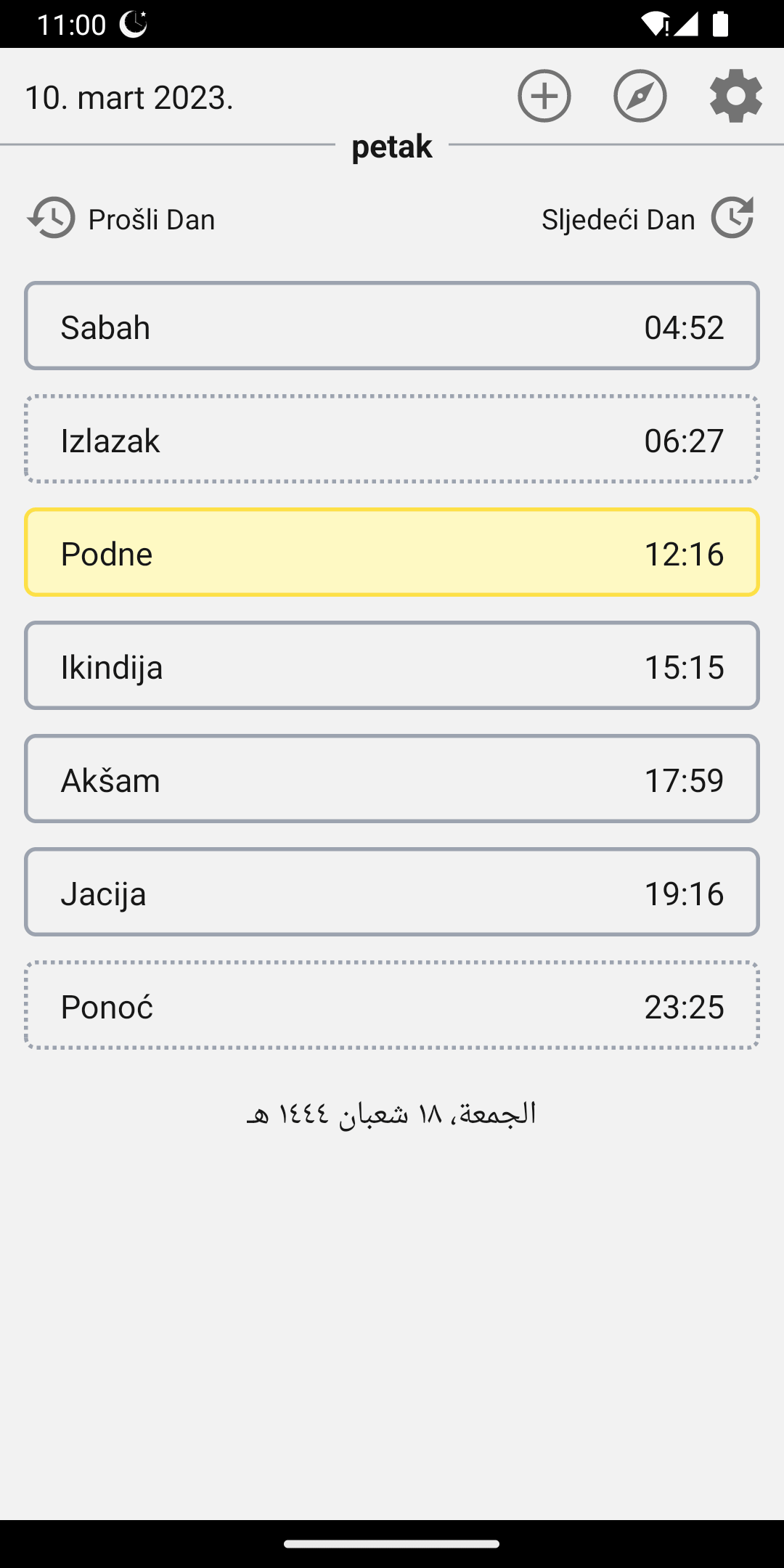Image resolution: width=784 pixels, height=1568 pixels.
Task: Select the Sabah prayer time row
Action: click(x=392, y=326)
